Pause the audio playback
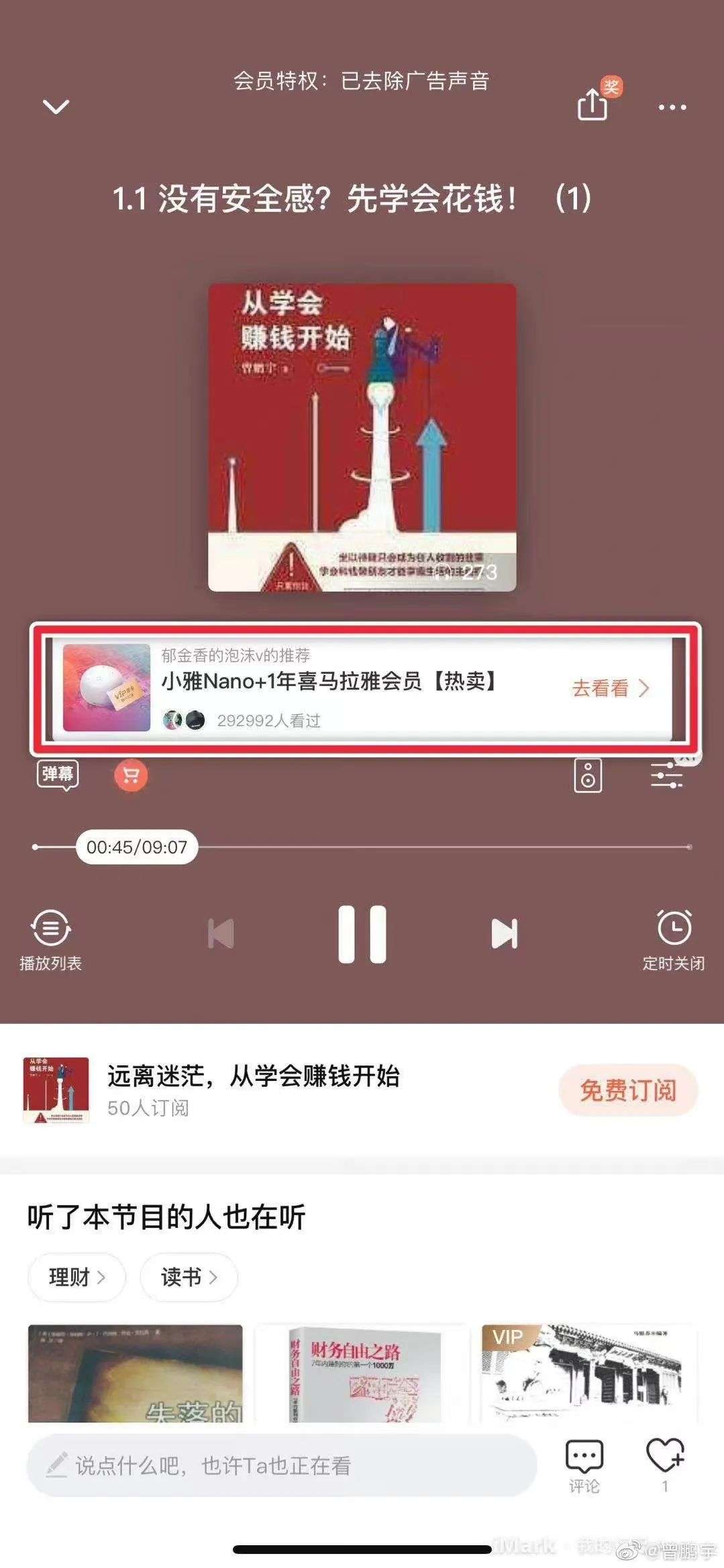Viewport: 724px width, 1568px height. (x=362, y=934)
